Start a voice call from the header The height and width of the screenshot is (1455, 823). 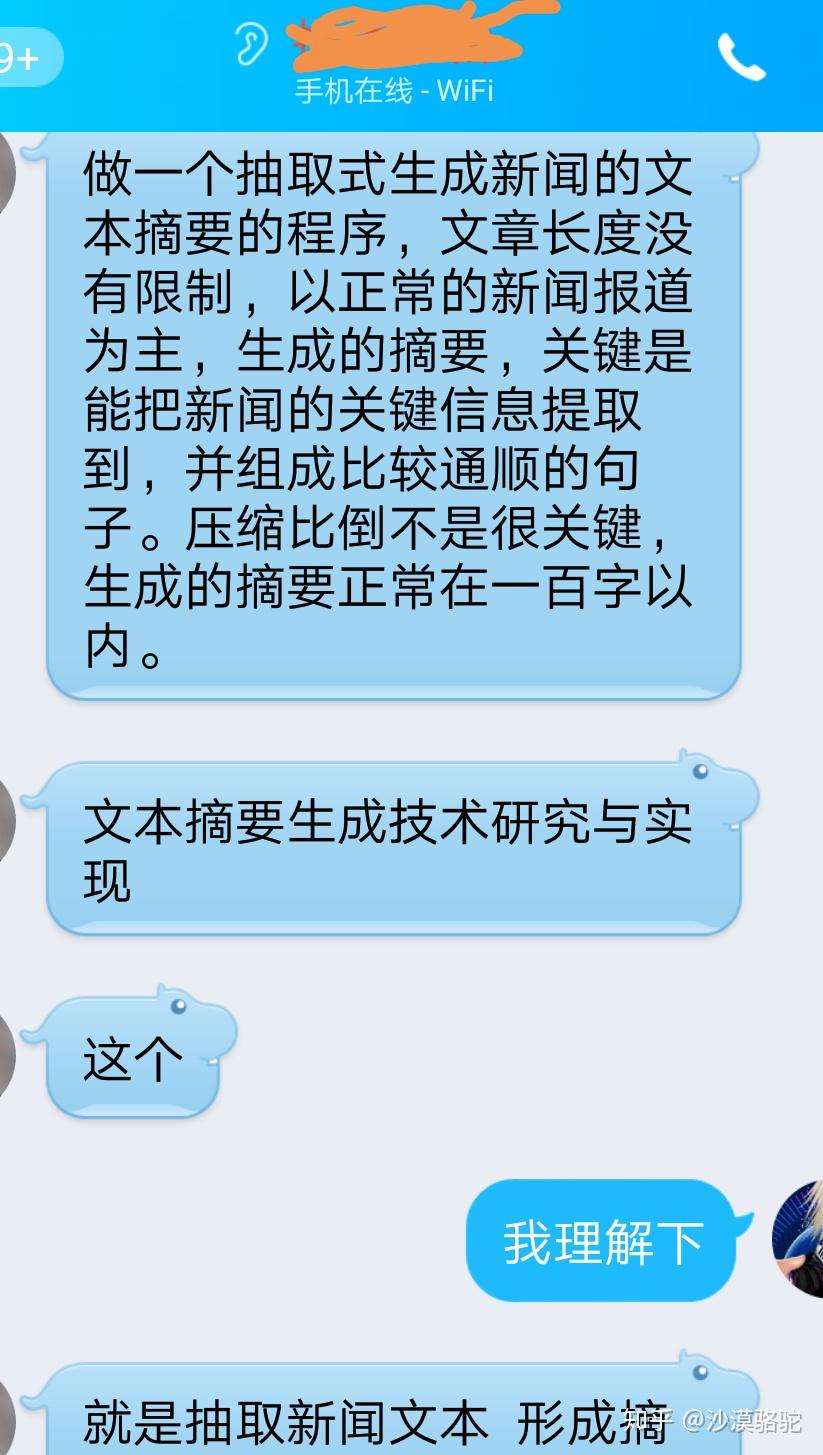click(x=741, y=58)
